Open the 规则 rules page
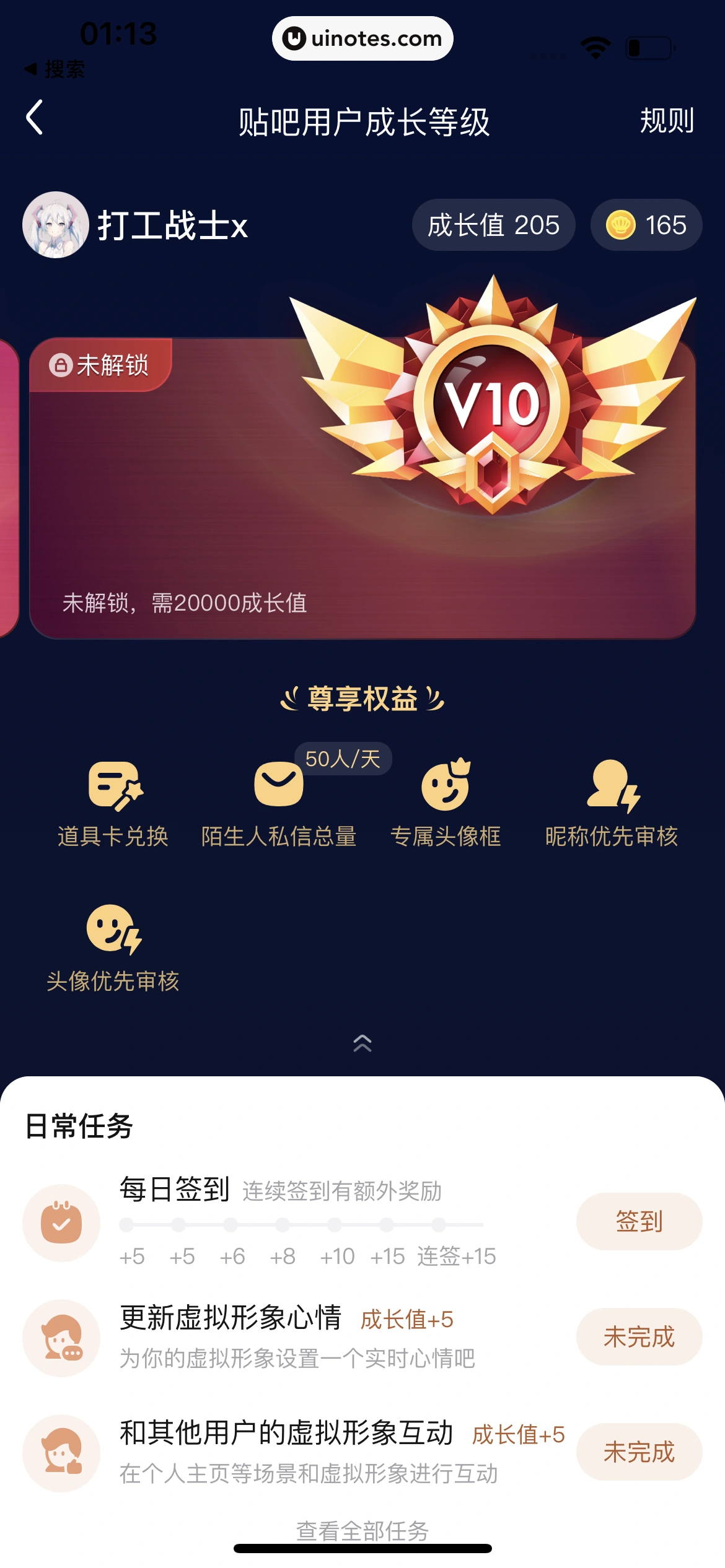Image resolution: width=725 pixels, height=1568 pixels. click(666, 120)
